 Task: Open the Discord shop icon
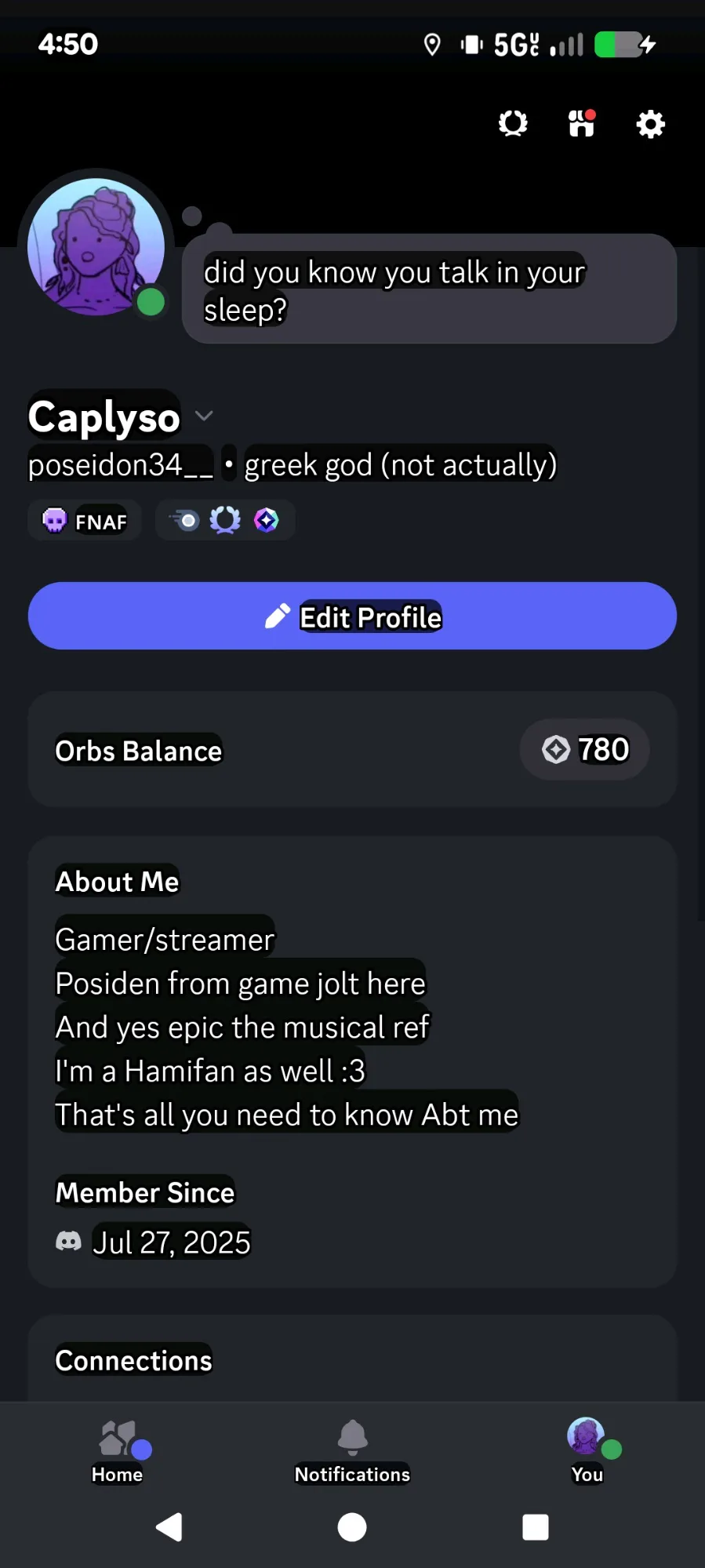(582, 124)
